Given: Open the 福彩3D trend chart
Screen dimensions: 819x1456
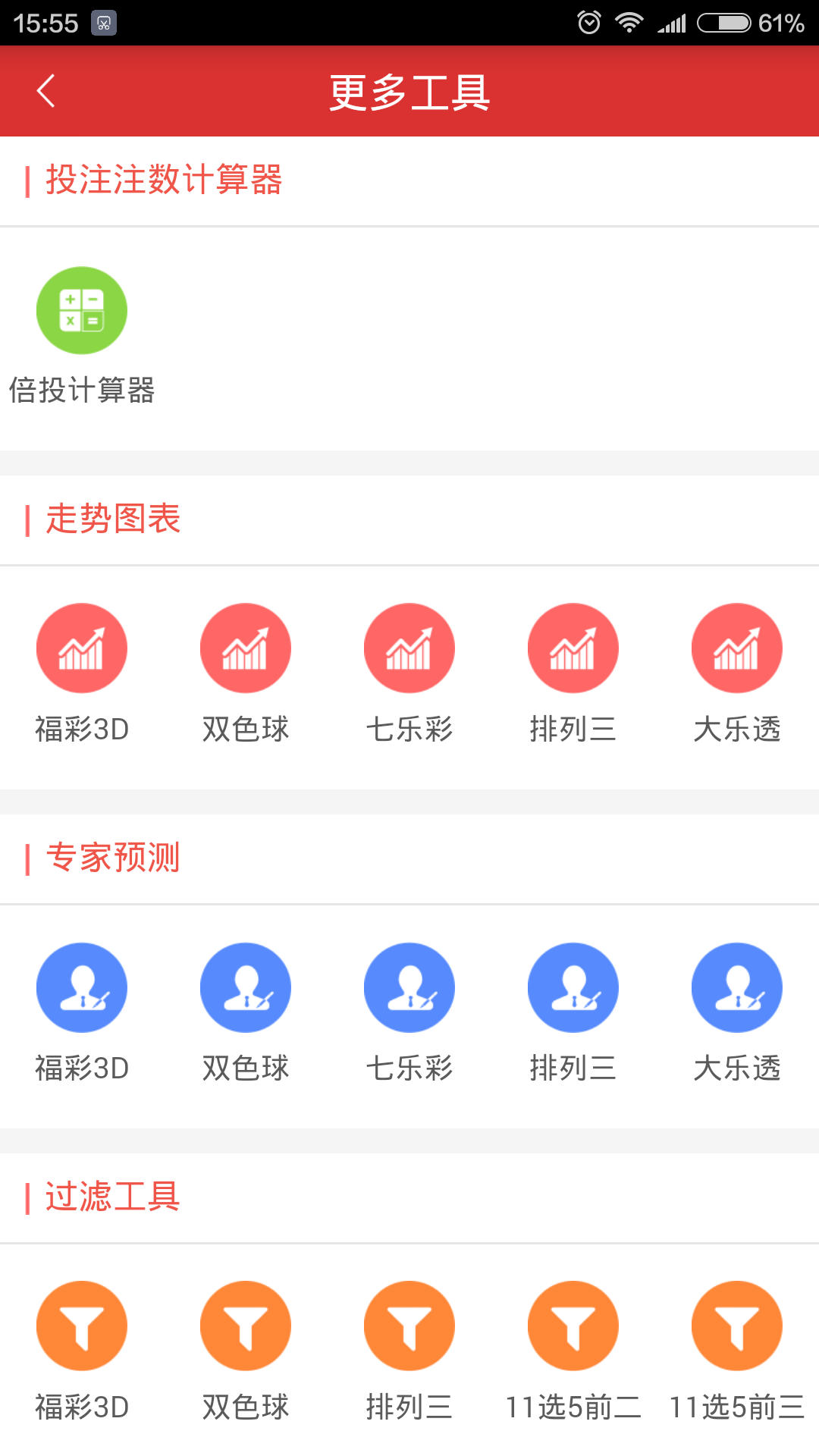Looking at the screenshot, I should [82, 648].
